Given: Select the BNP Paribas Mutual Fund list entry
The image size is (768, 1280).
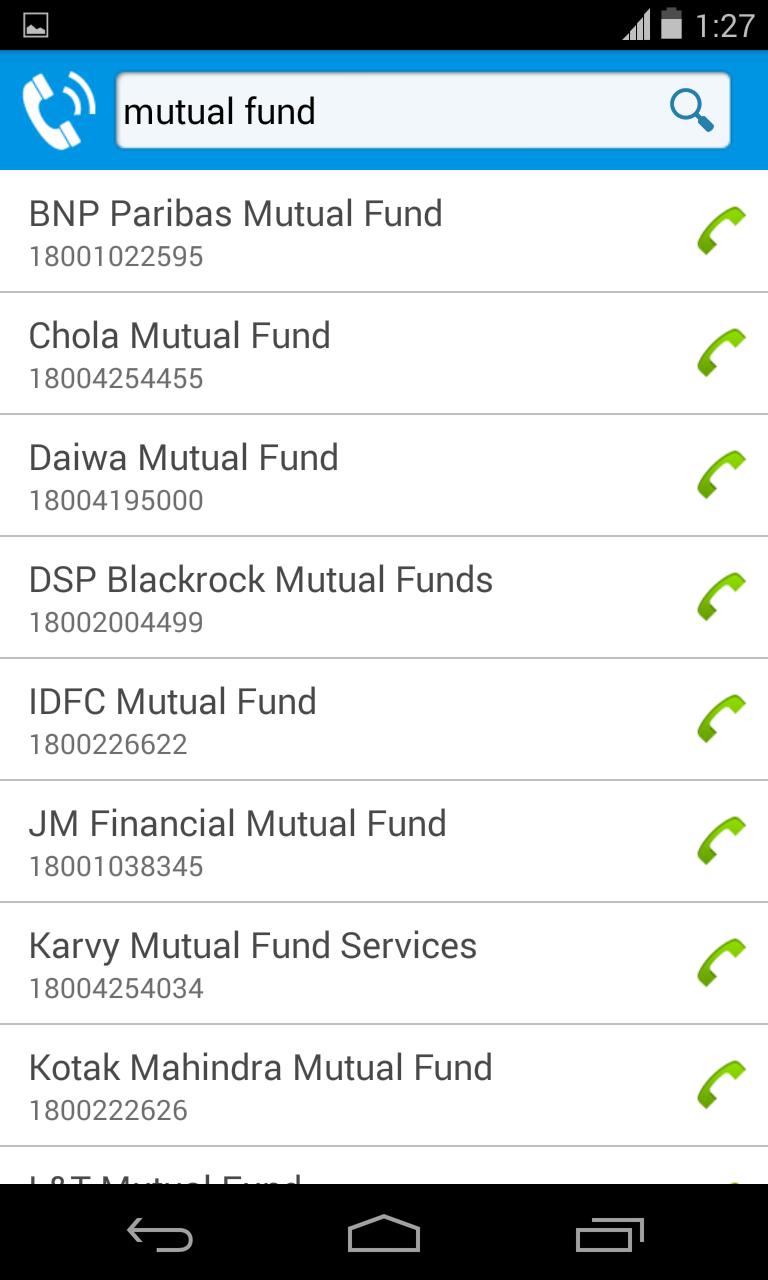Looking at the screenshot, I should pyautogui.click(x=300, y=231).
